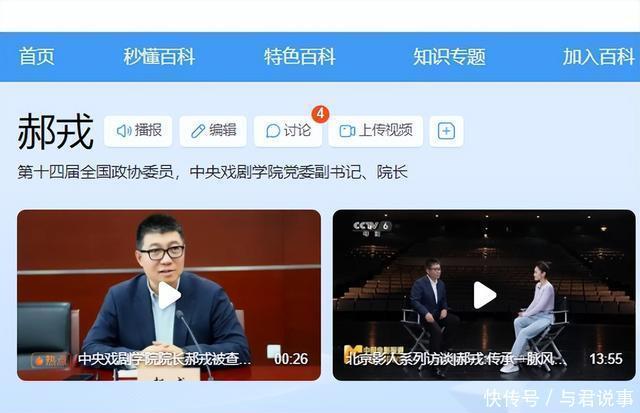The image size is (640, 413).
Task: Tap the 播报 audio button
Action: (x=138, y=131)
